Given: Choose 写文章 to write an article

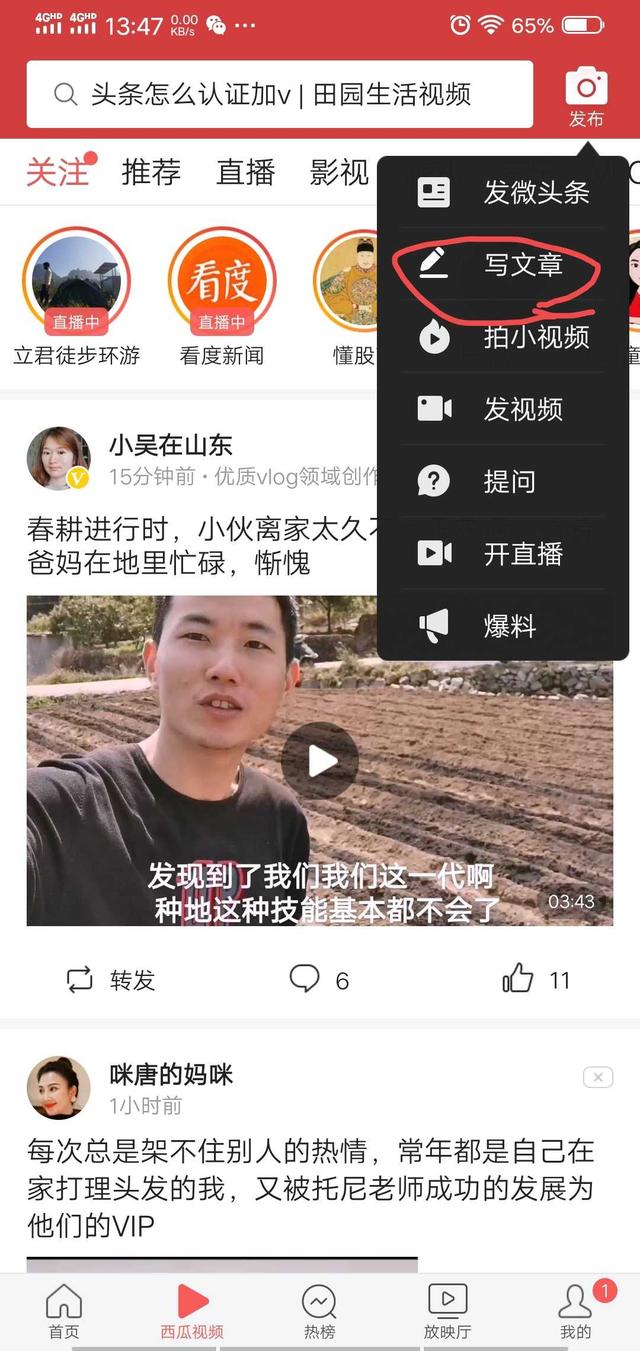Looking at the screenshot, I should tap(504, 265).
